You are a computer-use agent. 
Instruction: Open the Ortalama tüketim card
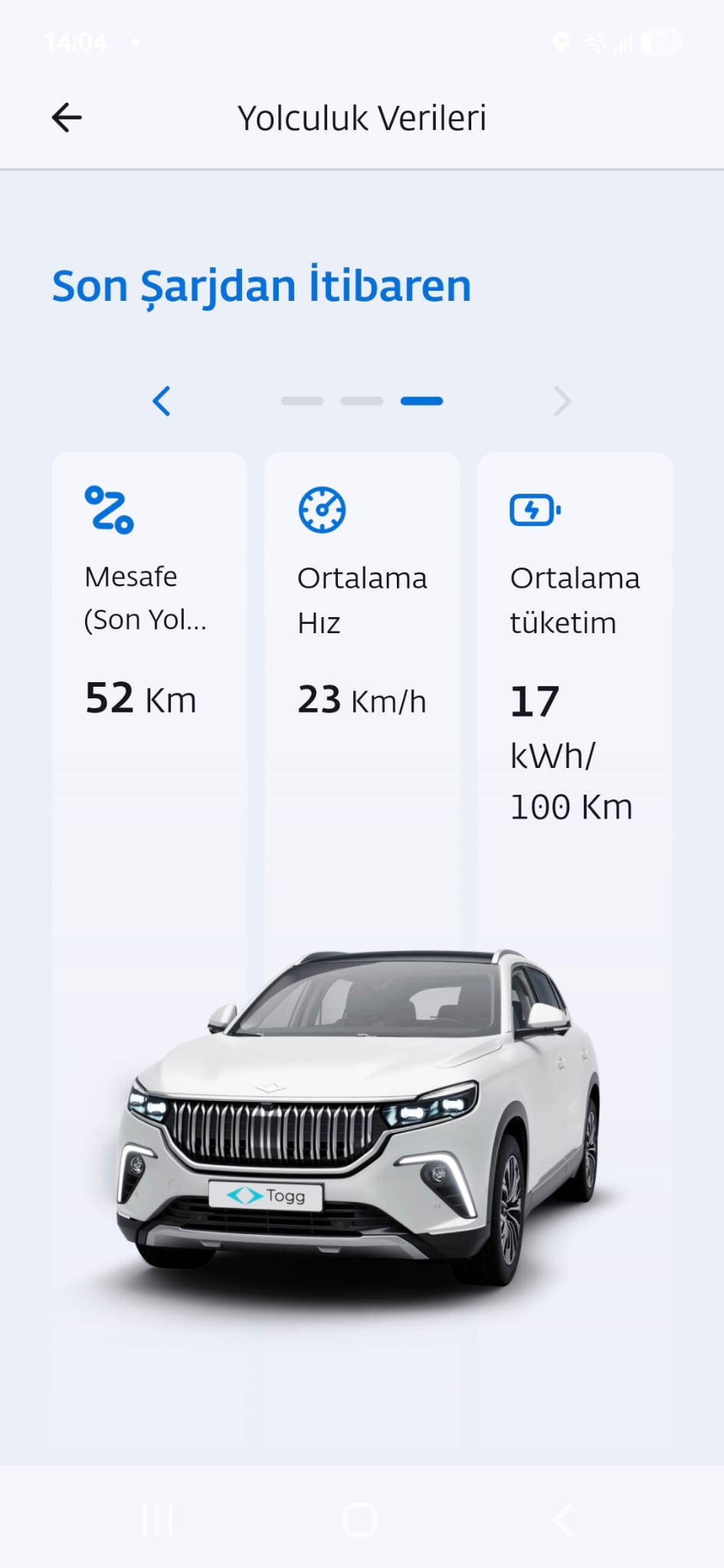(575, 651)
